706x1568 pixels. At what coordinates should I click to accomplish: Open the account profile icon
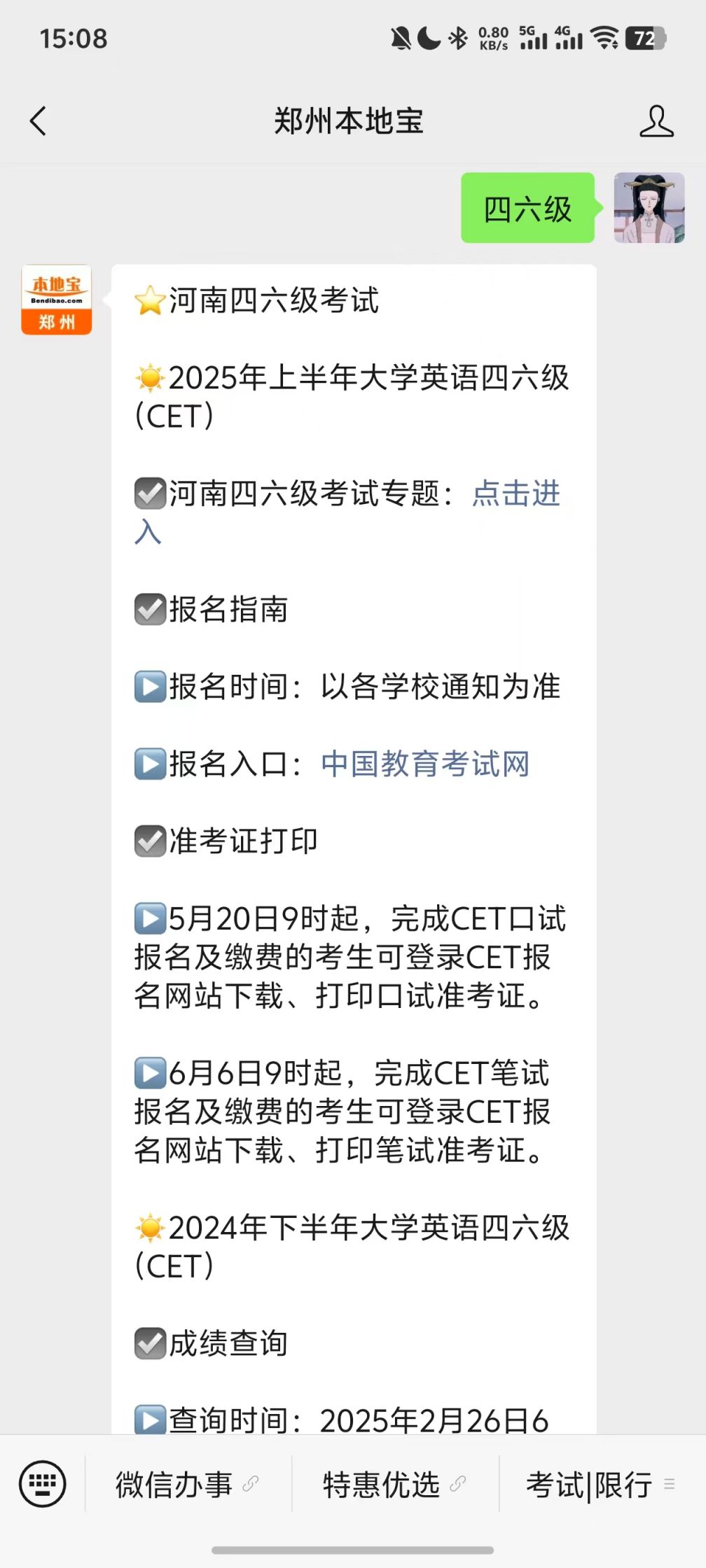[656, 121]
